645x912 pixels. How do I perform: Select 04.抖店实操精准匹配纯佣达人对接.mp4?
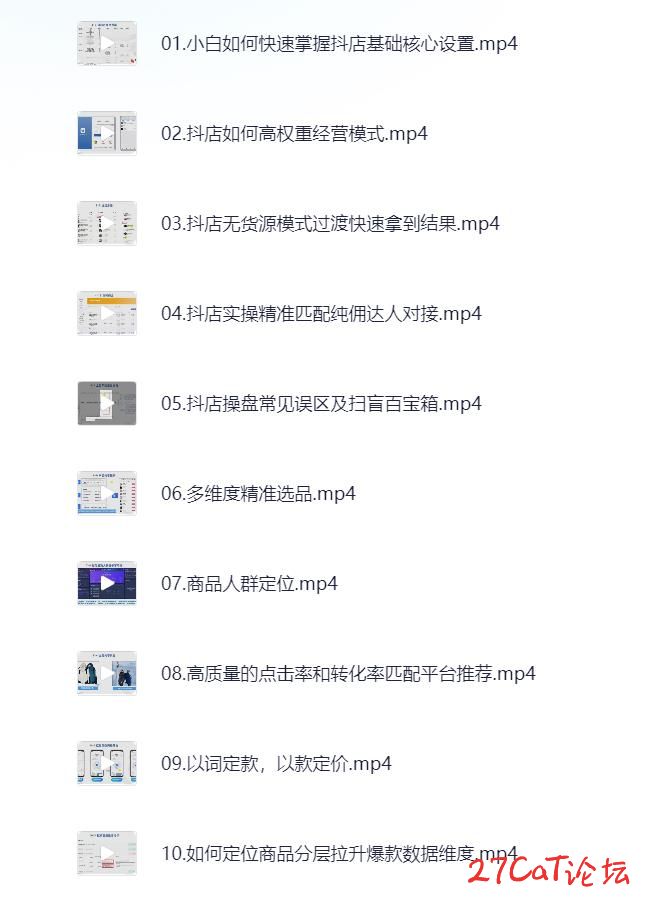[x=321, y=314]
